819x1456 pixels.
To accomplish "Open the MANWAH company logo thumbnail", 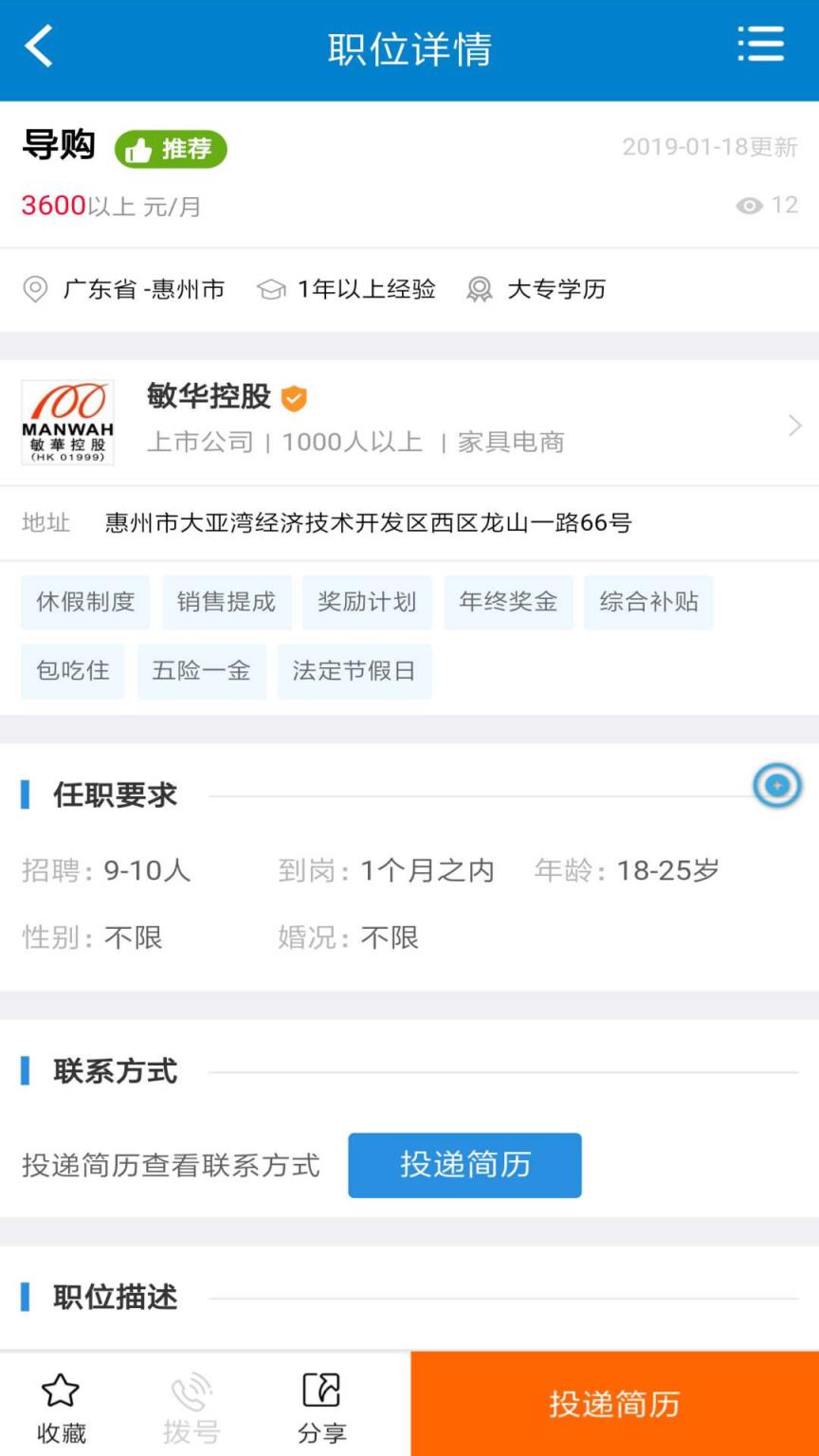I will 67,423.
